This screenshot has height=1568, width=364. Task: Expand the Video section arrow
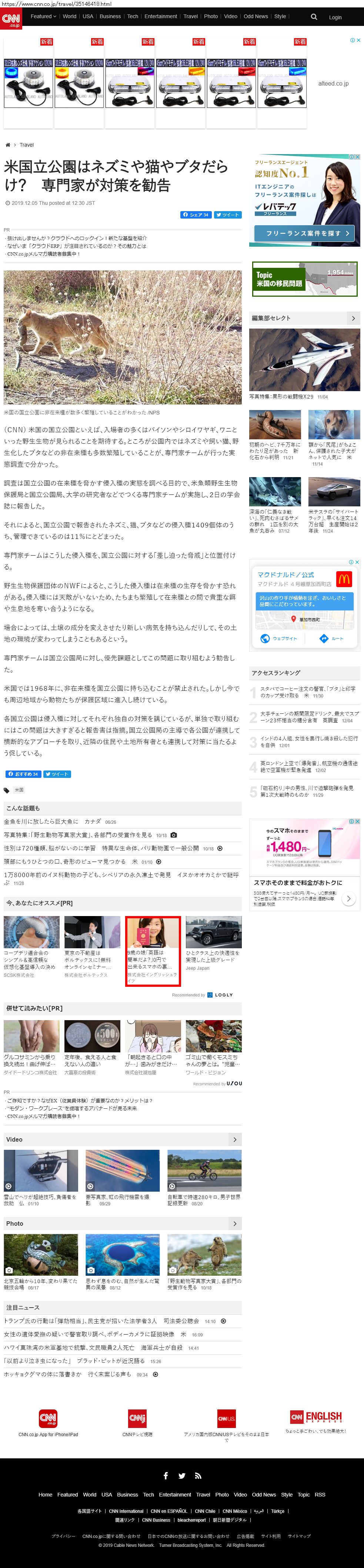point(234,1139)
